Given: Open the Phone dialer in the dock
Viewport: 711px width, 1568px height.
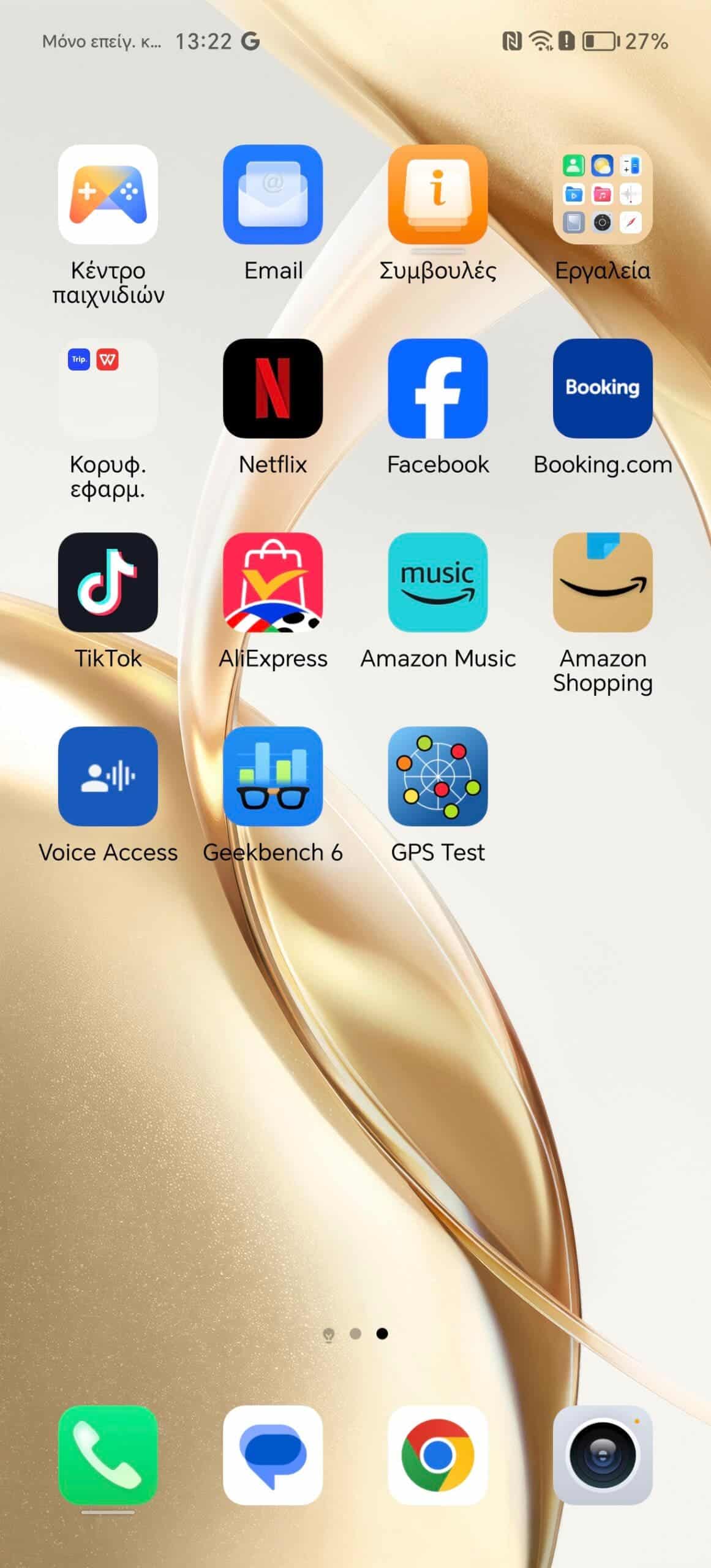Looking at the screenshot, I should tap(108, 1455).
